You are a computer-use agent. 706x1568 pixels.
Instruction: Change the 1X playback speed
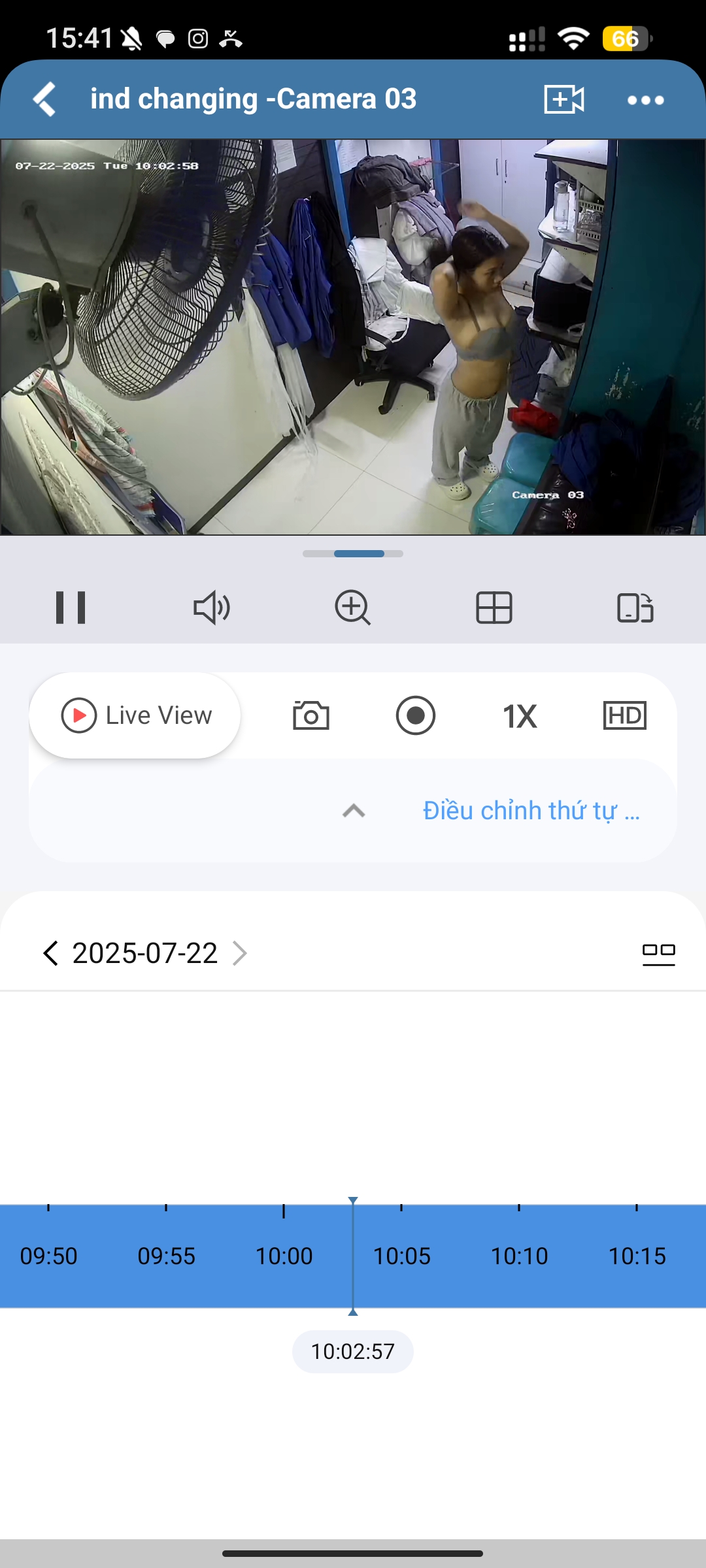(x=520, y=716)
